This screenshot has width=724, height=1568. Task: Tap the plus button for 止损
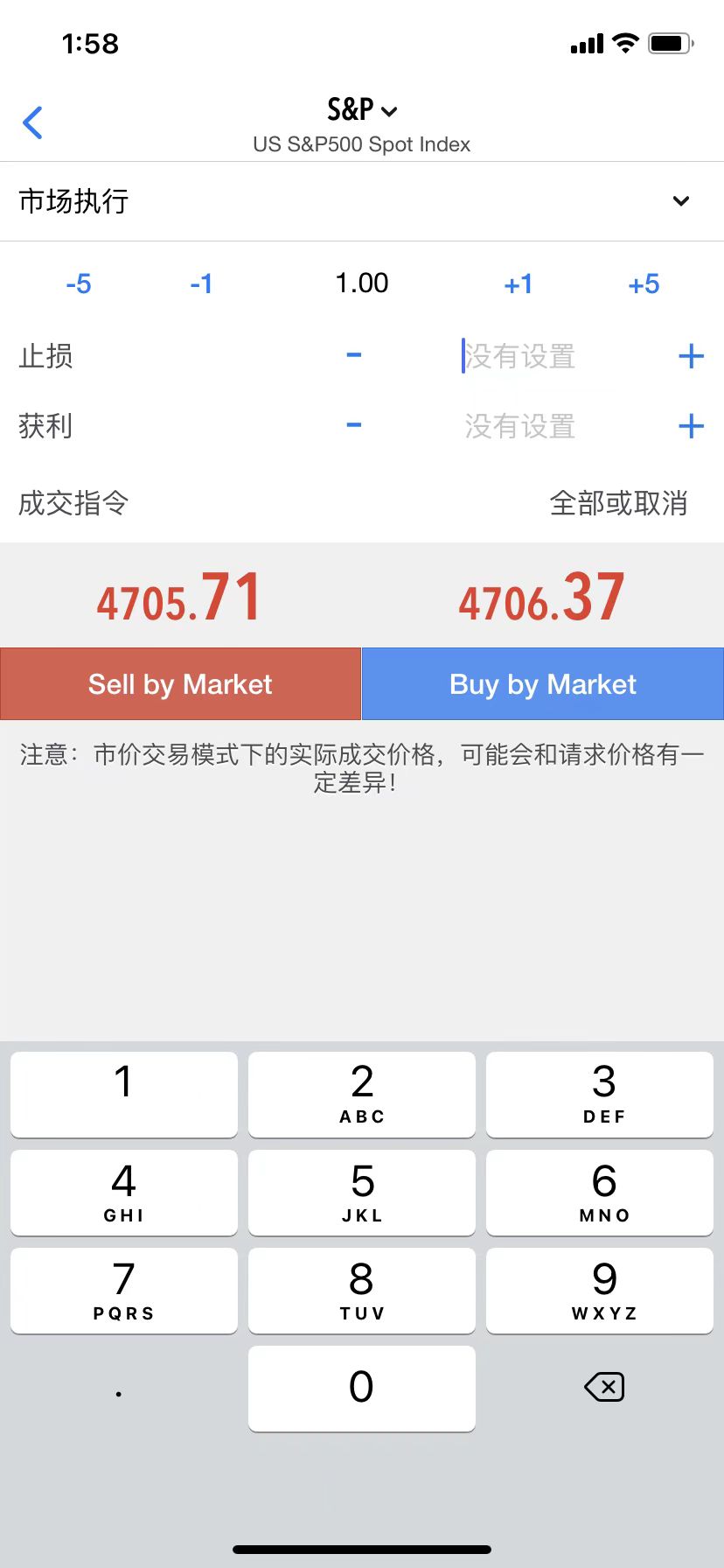[691, 356]
